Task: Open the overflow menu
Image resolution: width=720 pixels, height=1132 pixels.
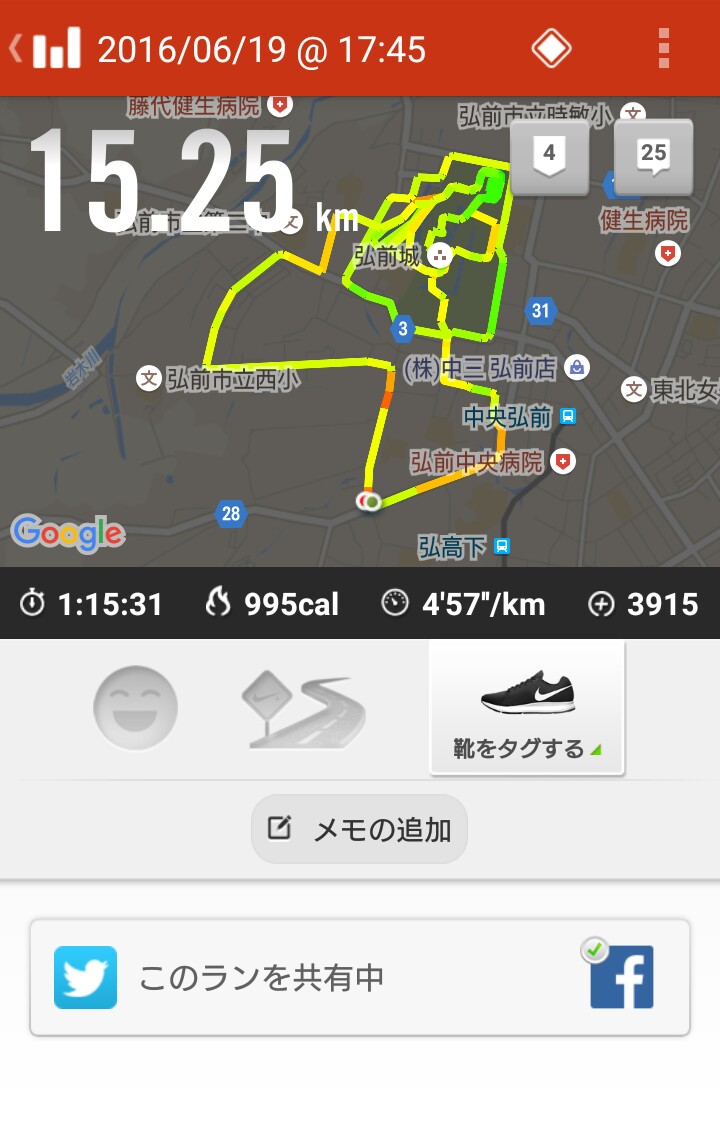Action: click(663, 48)
